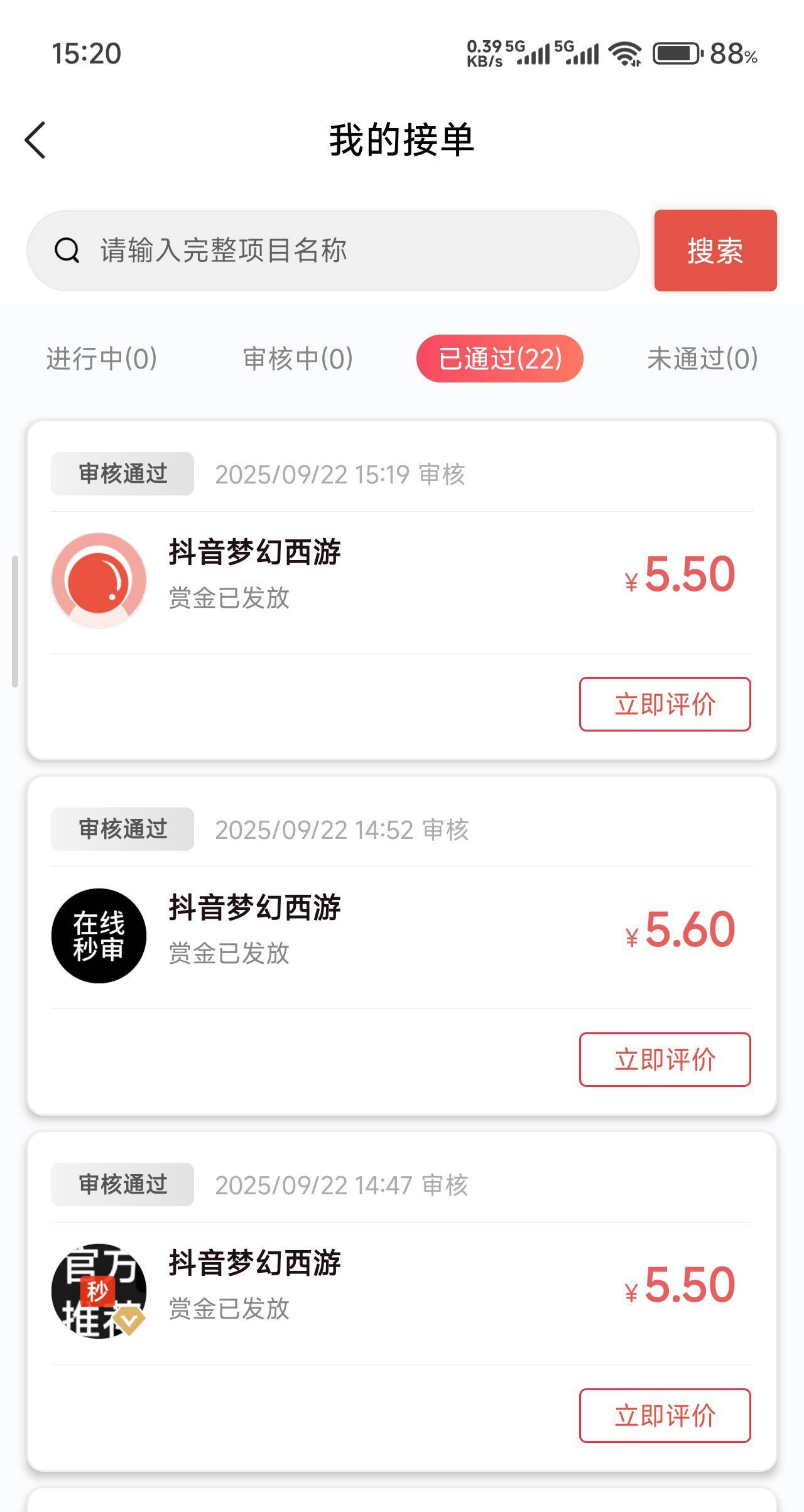The height and width of the screenshot is (1512, 804).
Task: Focus the project name search field
Action: 333,251
